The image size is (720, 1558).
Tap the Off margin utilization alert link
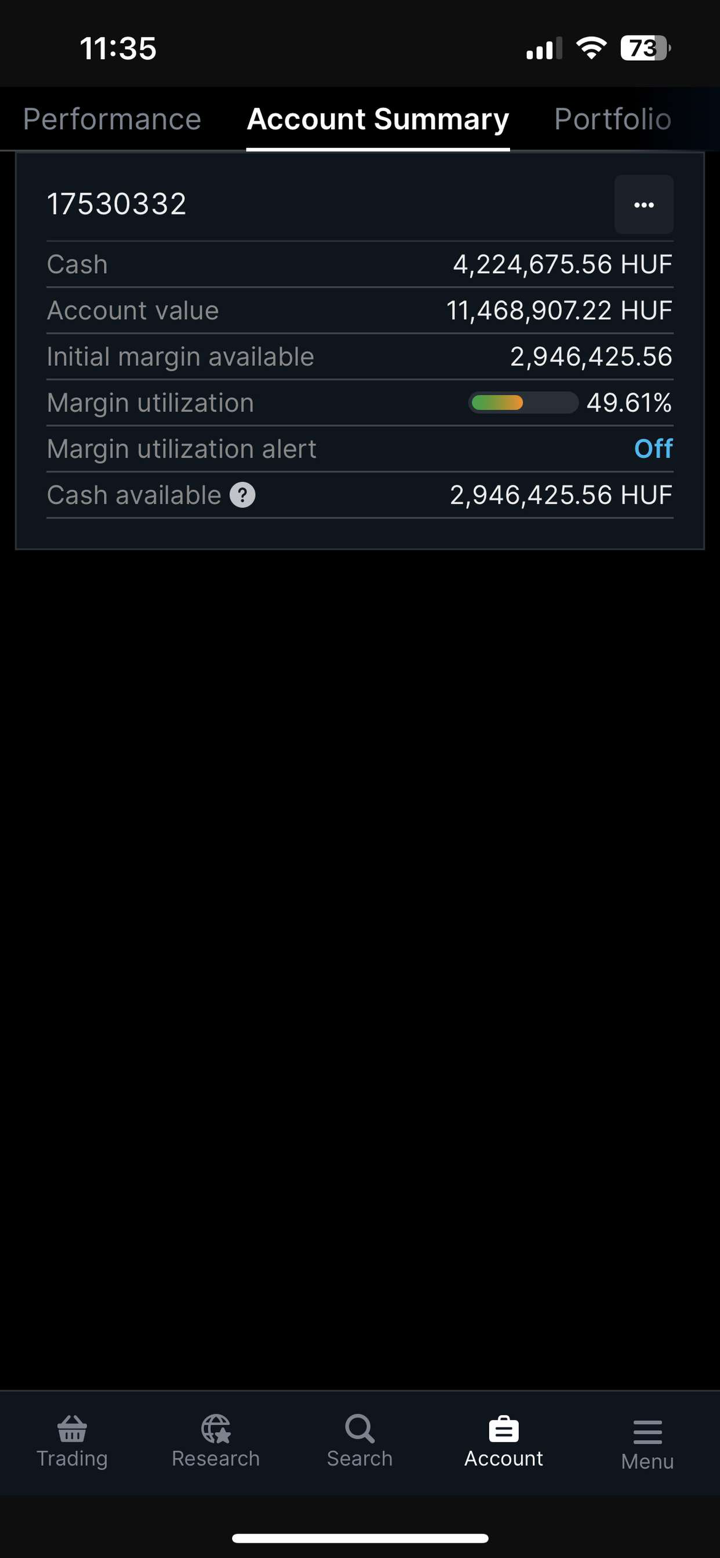(x=653, y=449)
